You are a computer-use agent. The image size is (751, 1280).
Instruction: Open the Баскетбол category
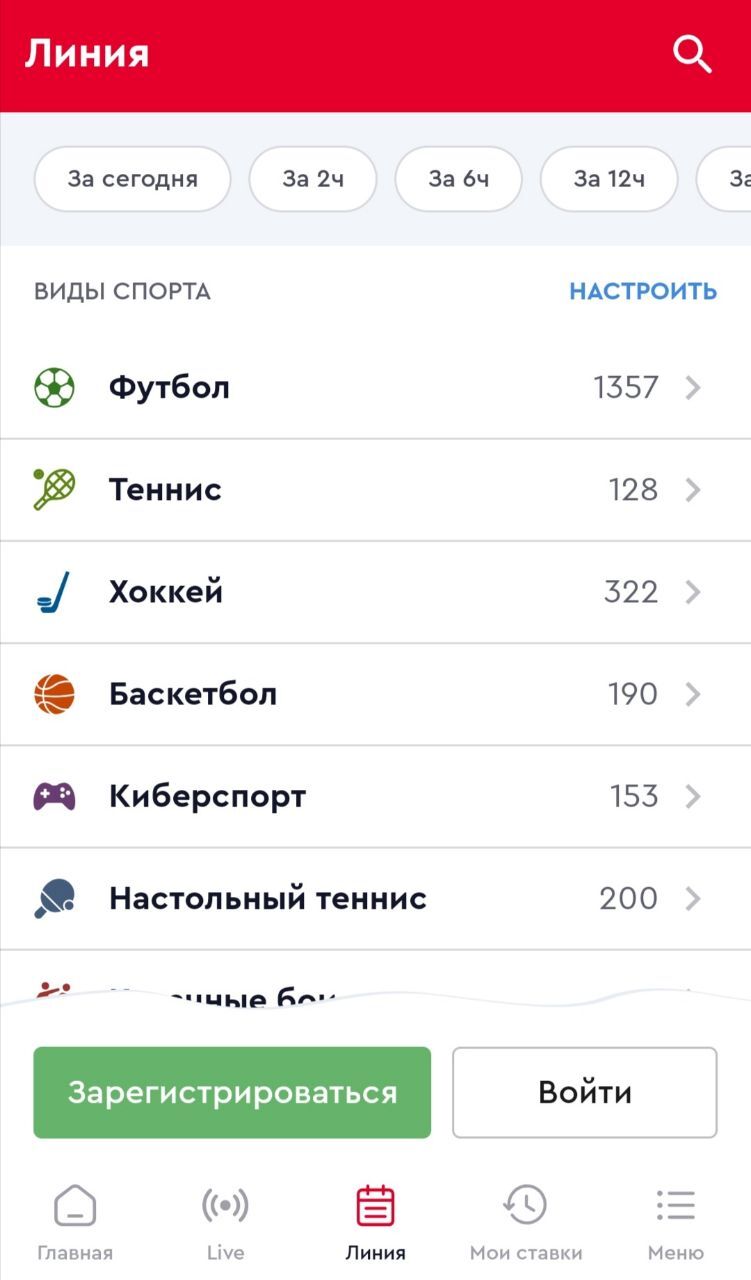375,694
